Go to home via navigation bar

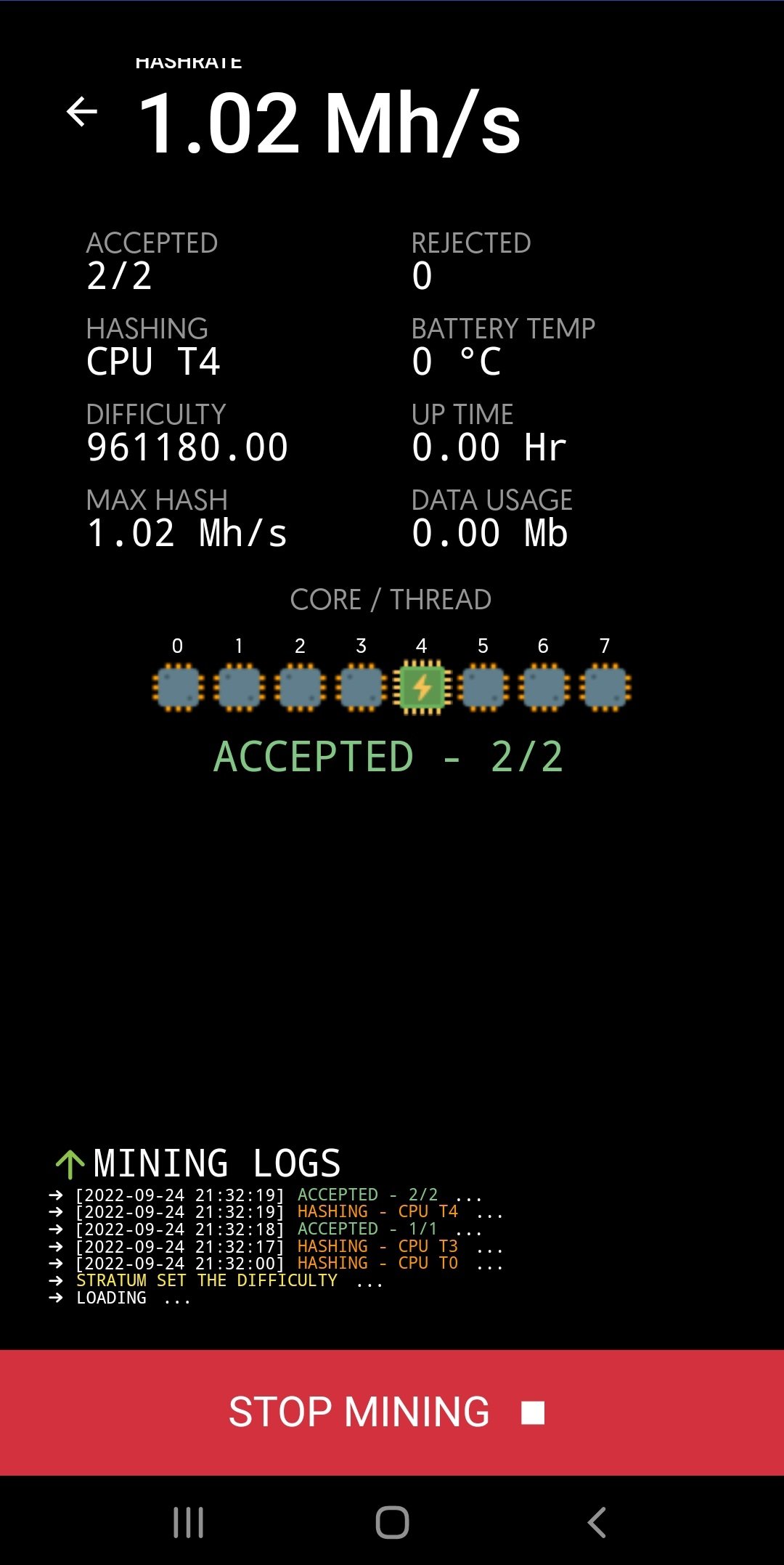(x=392, y=1522)
